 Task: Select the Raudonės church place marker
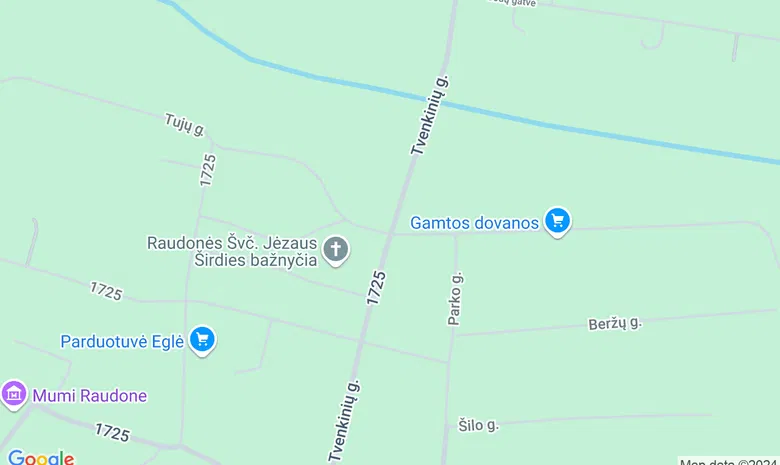(x=336, y=249)
